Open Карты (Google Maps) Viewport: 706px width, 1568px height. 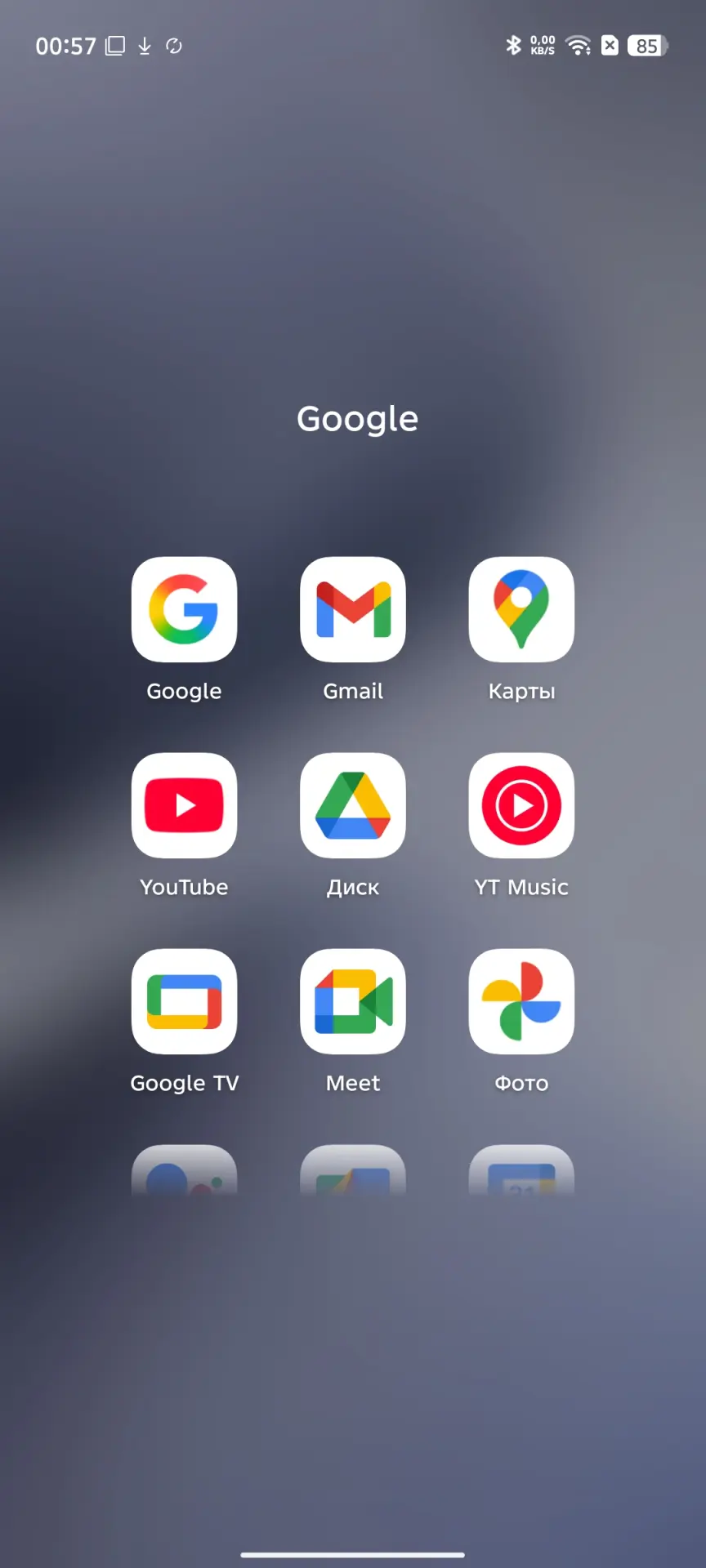(x=521, y=609)
